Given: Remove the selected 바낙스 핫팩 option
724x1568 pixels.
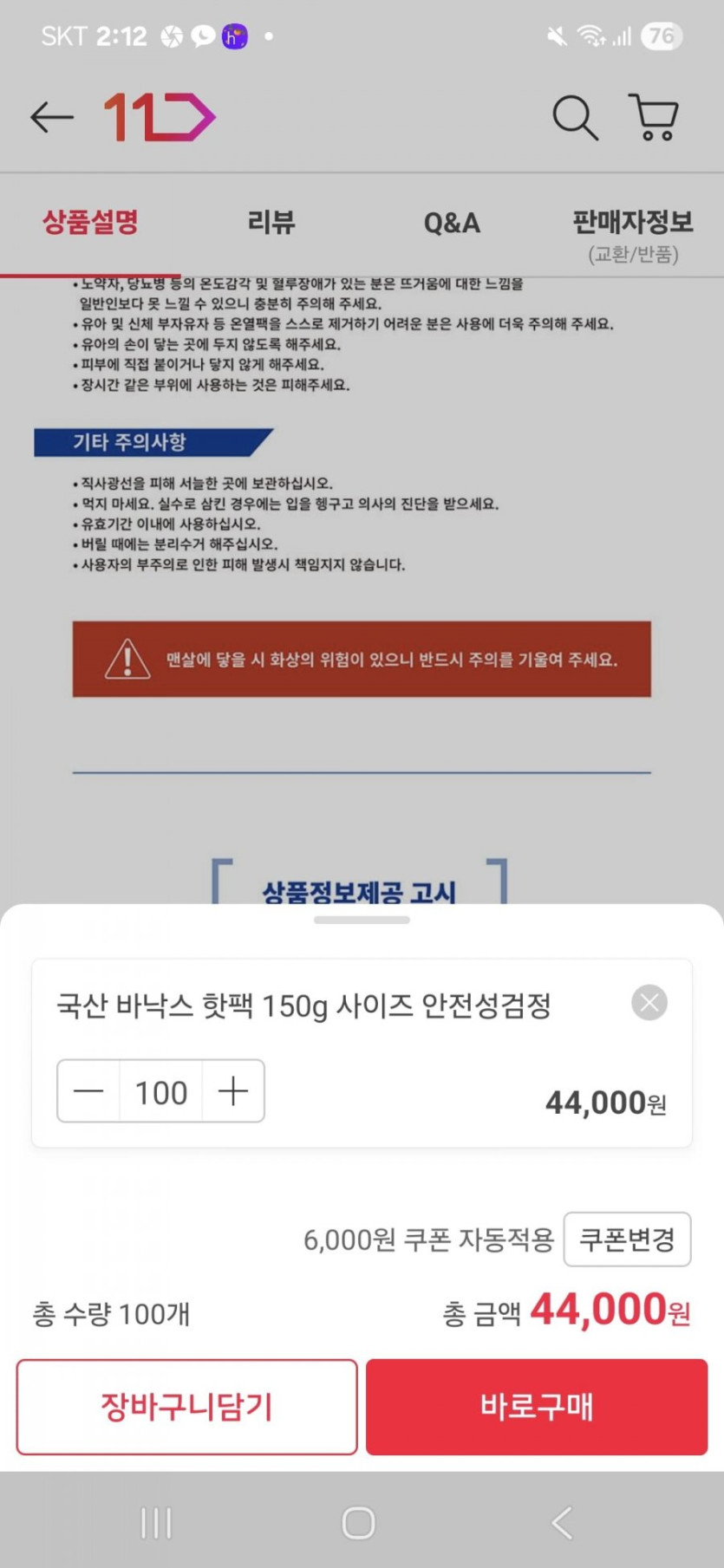Looking at the screenshot, I should coord(649,1003).
